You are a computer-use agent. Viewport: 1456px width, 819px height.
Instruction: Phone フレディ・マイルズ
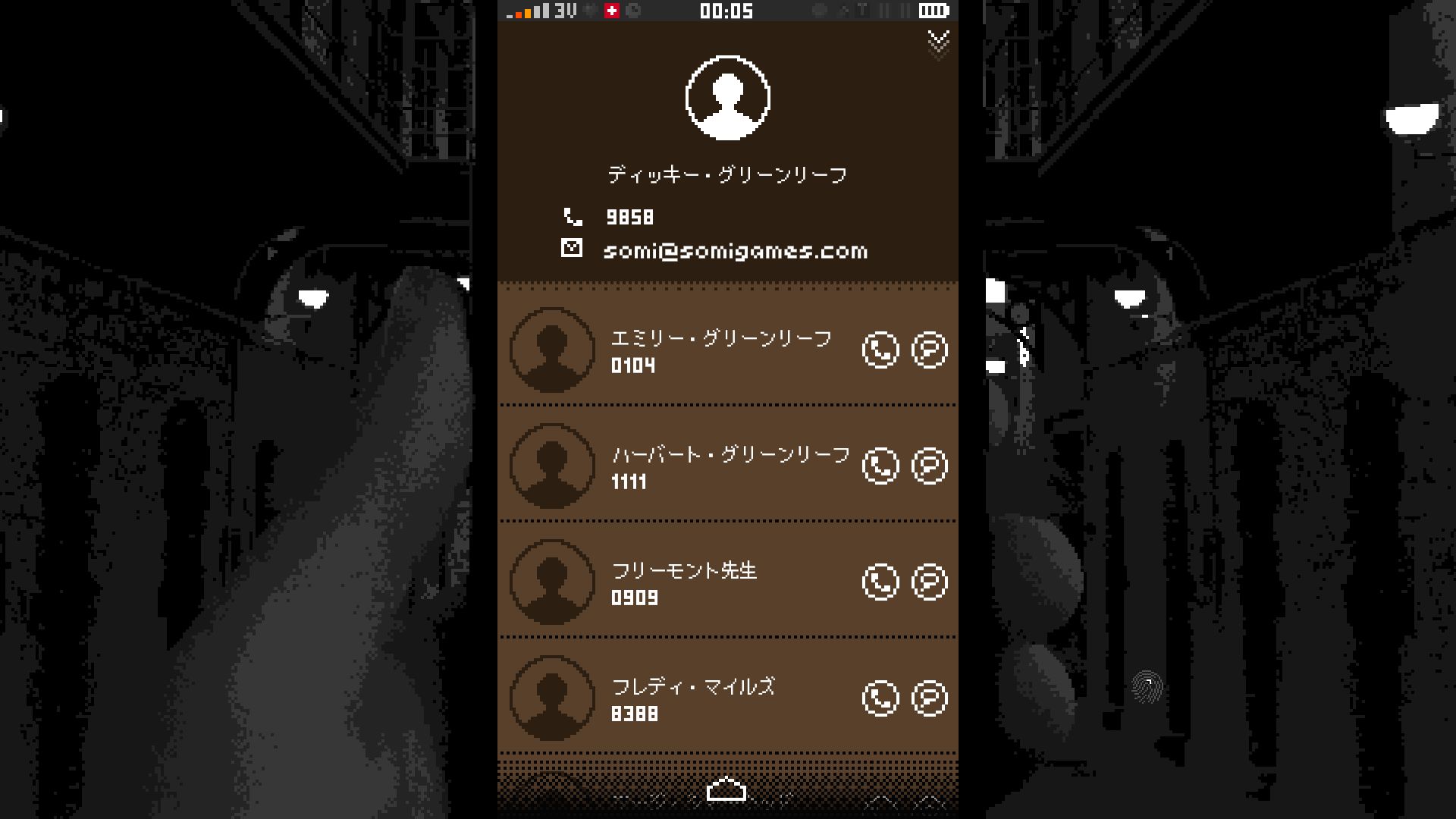click(880, 698)
